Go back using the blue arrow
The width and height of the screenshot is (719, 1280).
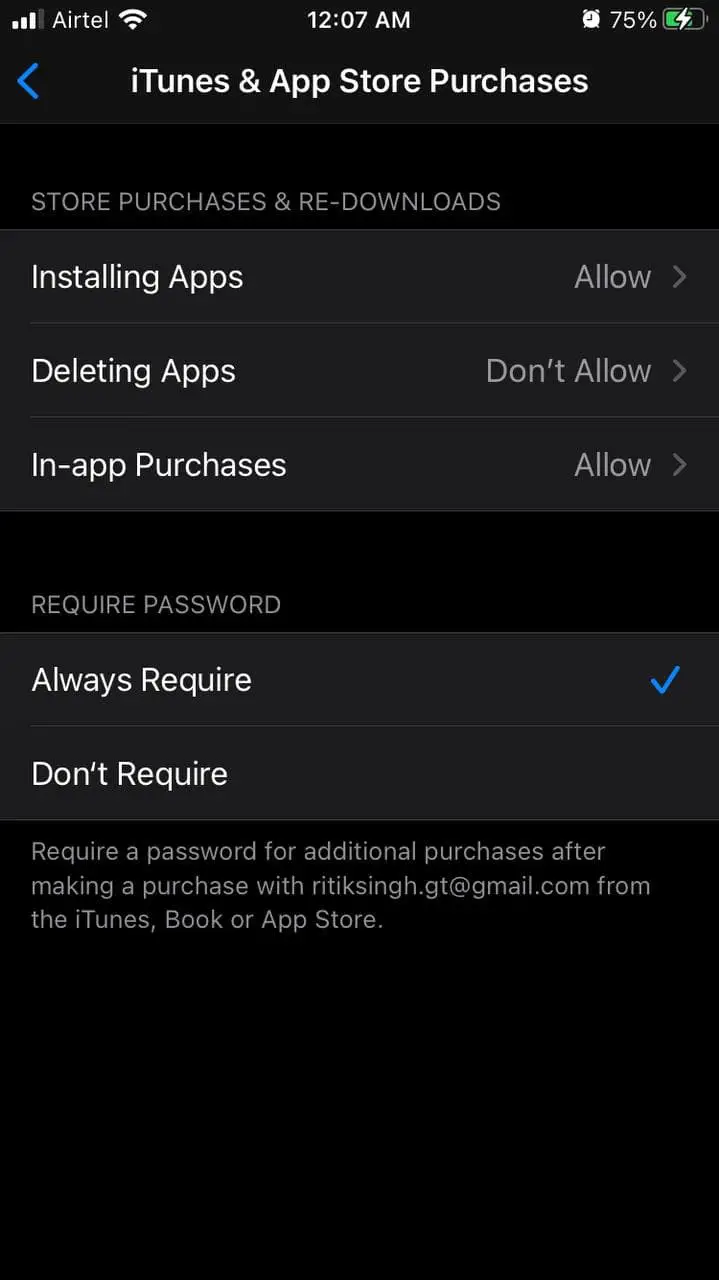(29, 81)
